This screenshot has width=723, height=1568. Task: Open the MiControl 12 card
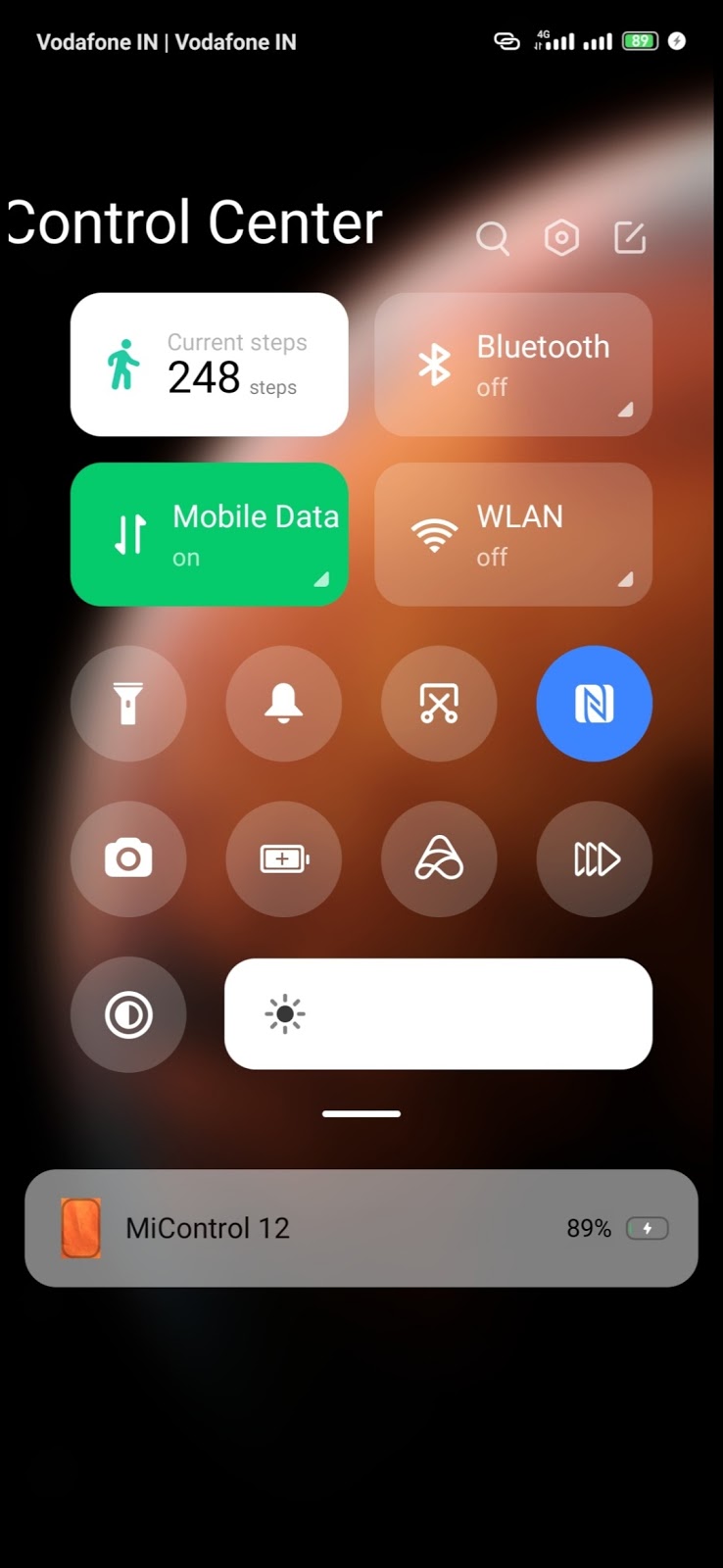[361, 1228]
